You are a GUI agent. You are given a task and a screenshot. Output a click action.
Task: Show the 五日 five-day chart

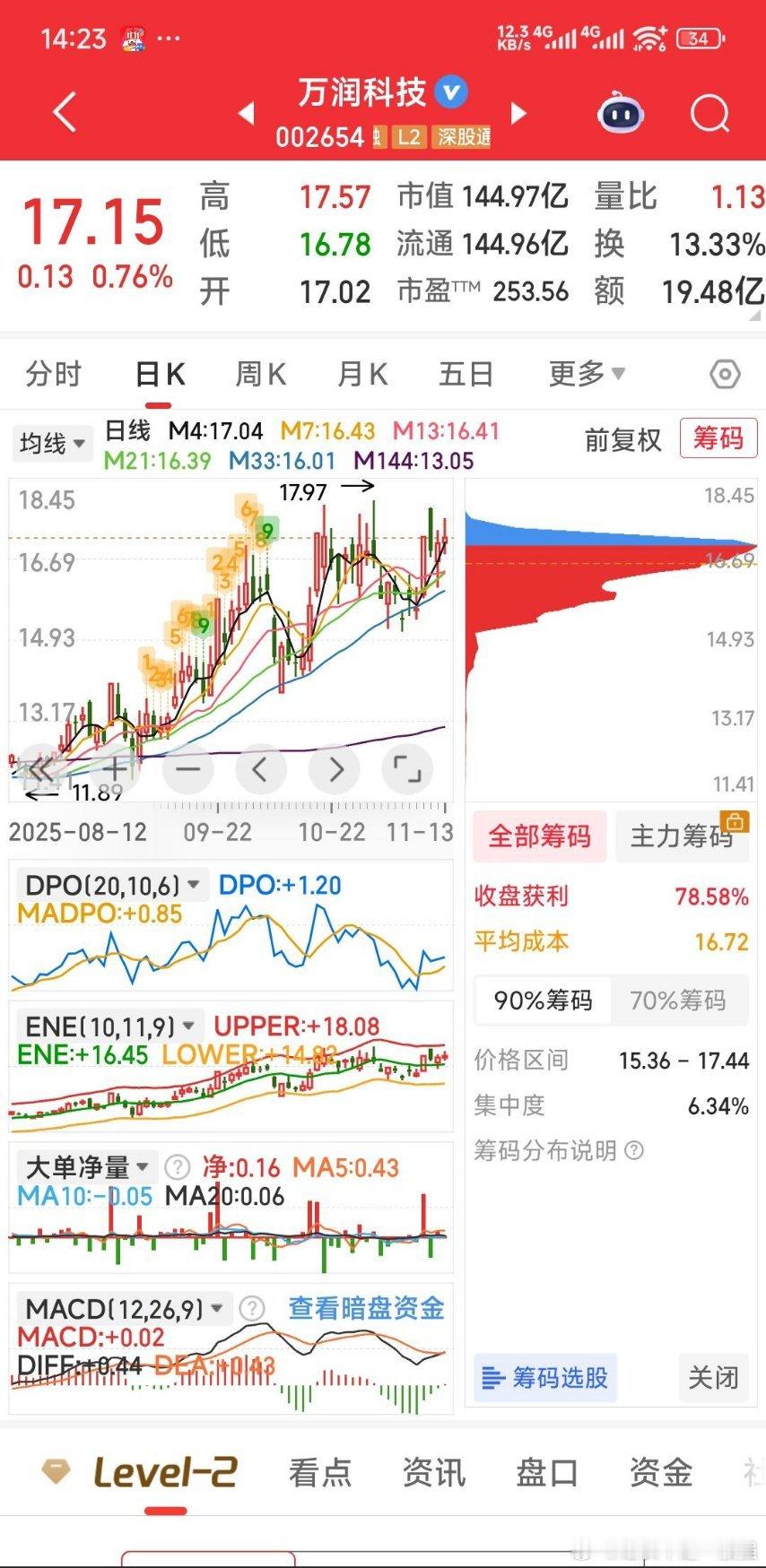tap(466, 374)
